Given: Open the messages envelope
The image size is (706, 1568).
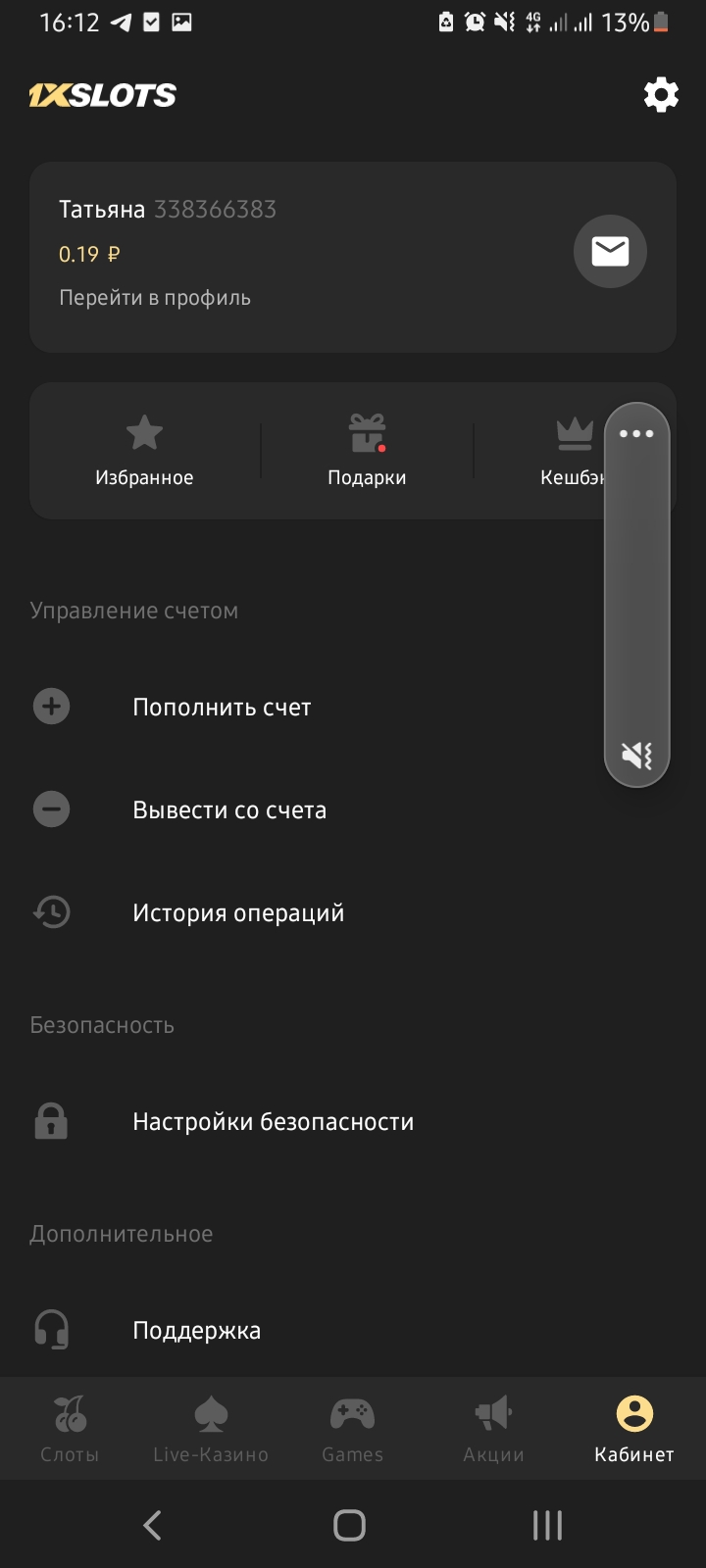Looking at the screenshot, I should click(x=610, y=252).
